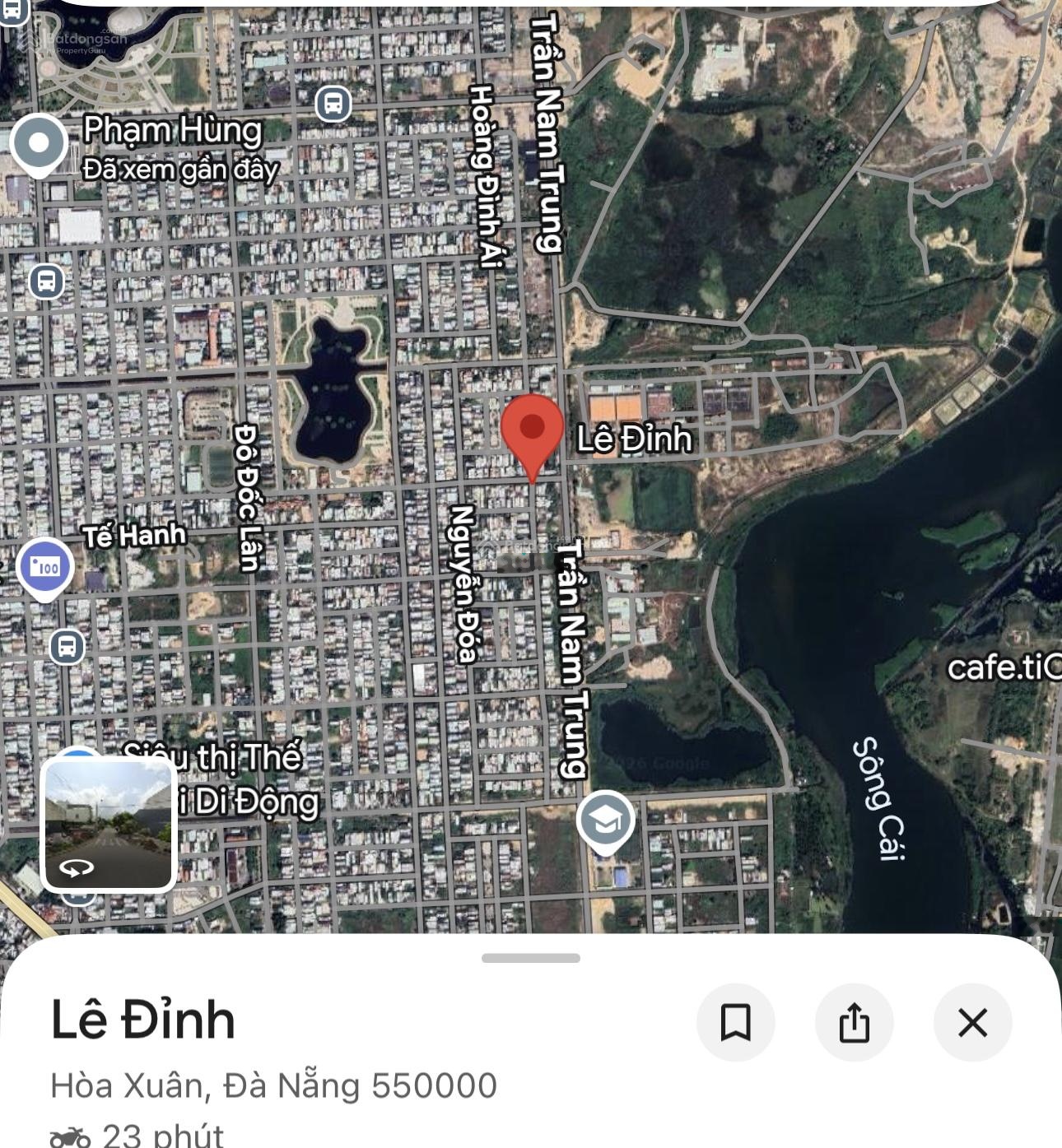Save Lê Đỉnh with the bookmark button
Image resolution: width=1062 pixels, height=1148 pixels.
coord(735,1023)
